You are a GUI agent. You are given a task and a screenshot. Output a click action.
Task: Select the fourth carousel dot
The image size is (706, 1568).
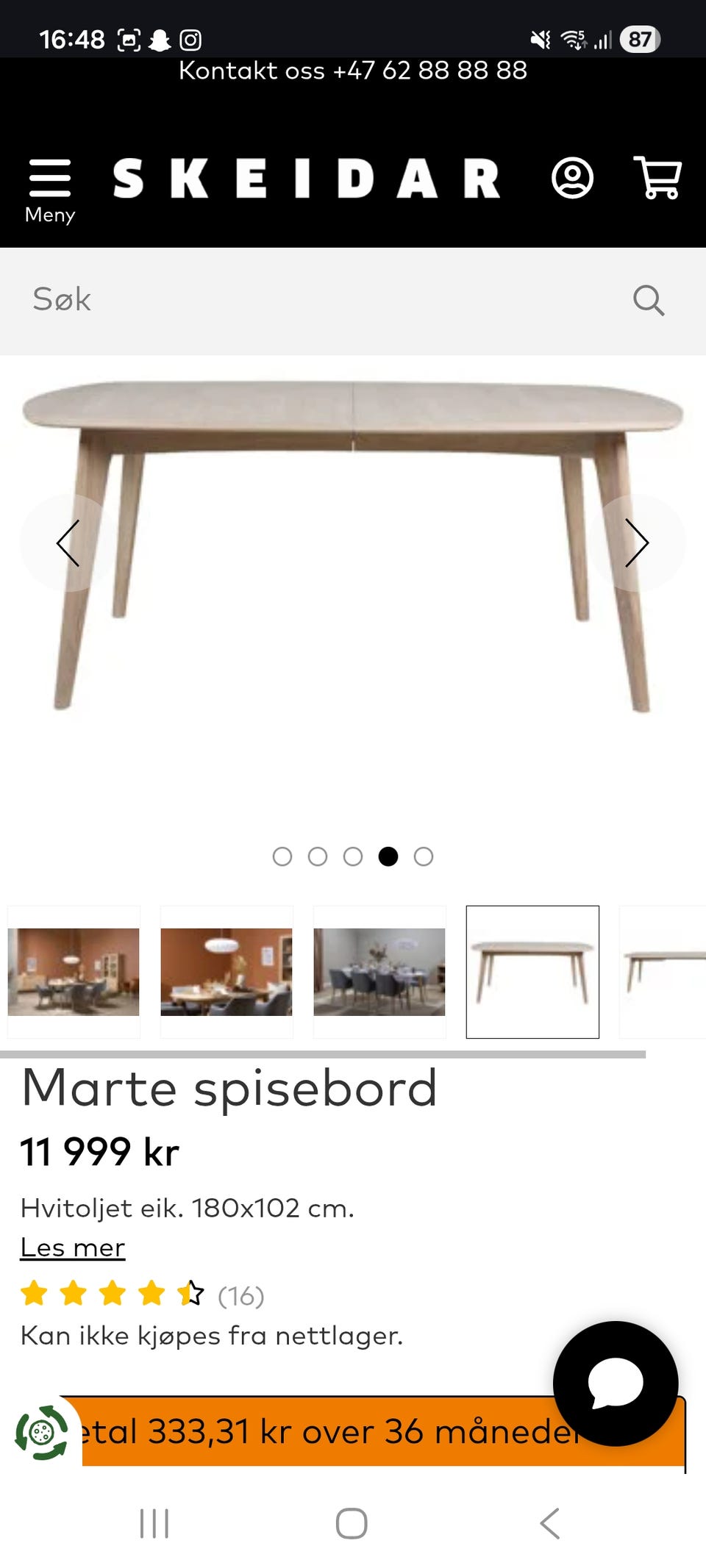[388, 856]
